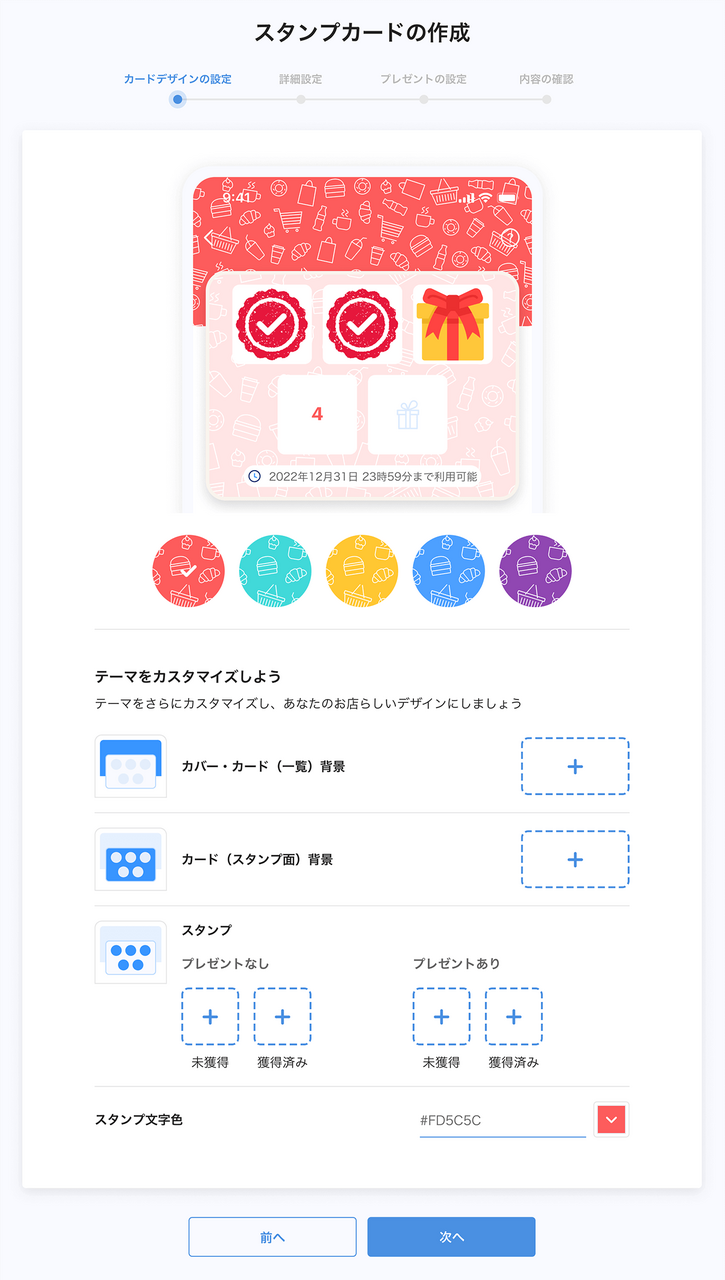
Task: Add 獲得済み stamp under プレゼントなし
Action: (x=282, y=1017)
